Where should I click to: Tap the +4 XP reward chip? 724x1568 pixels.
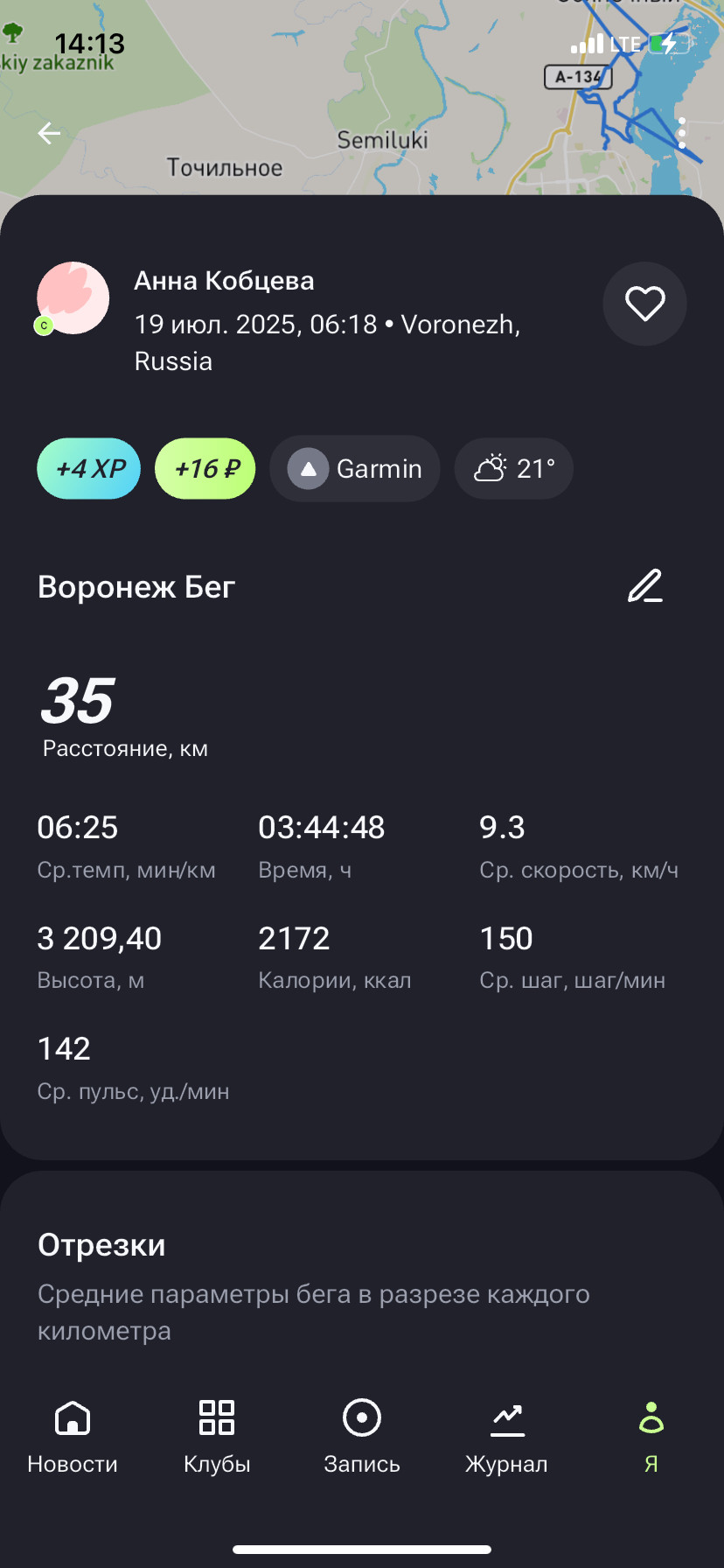88,469
